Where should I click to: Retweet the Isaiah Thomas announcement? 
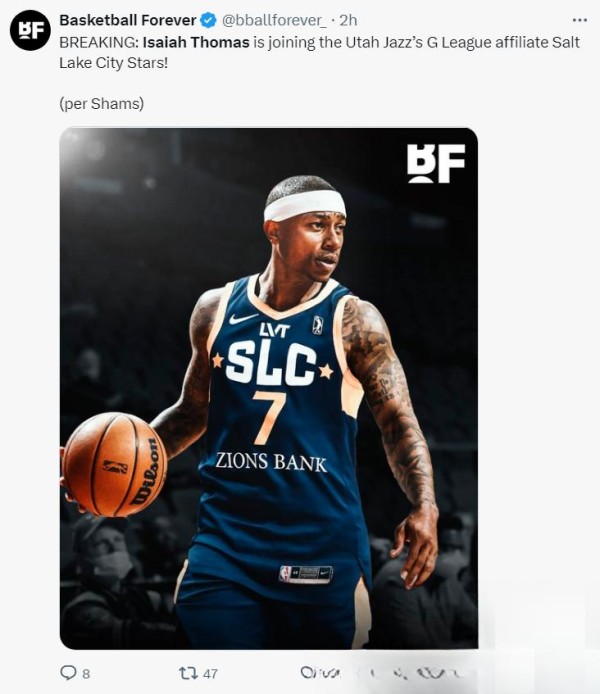pyautogui.click(x=186, y=673)
